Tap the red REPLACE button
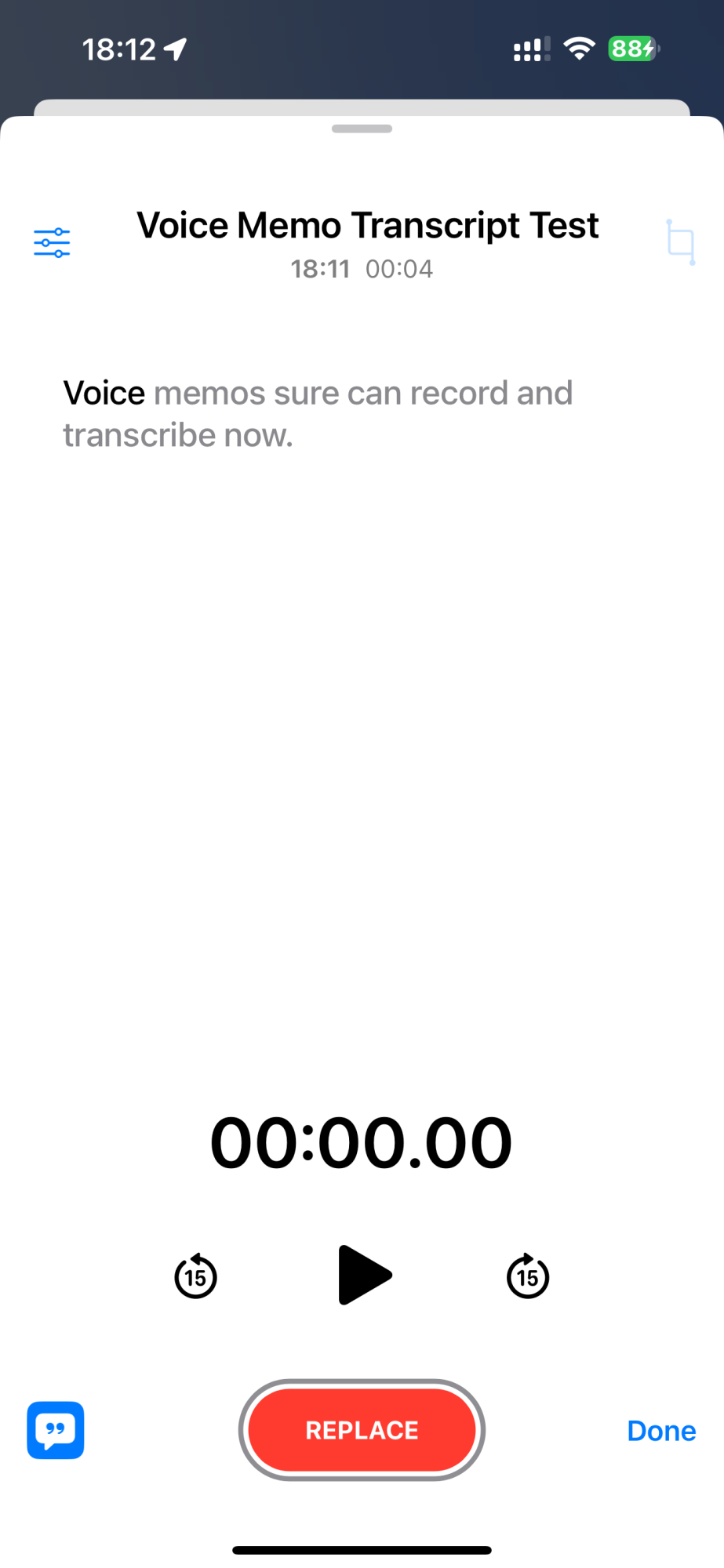The image size is (724, 1568). click(x=362, y=1430)
